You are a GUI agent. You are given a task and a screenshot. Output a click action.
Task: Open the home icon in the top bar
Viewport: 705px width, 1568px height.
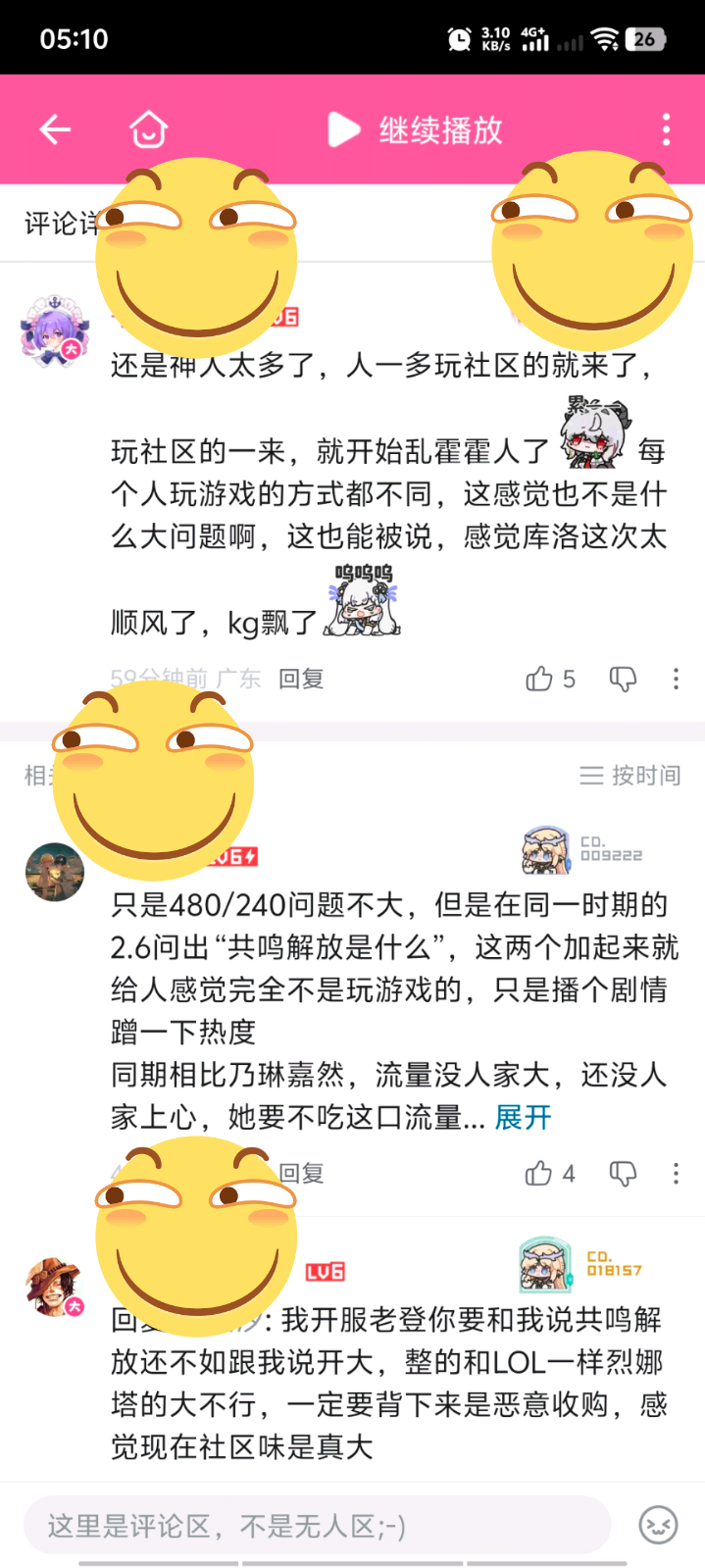pos(148,129)
